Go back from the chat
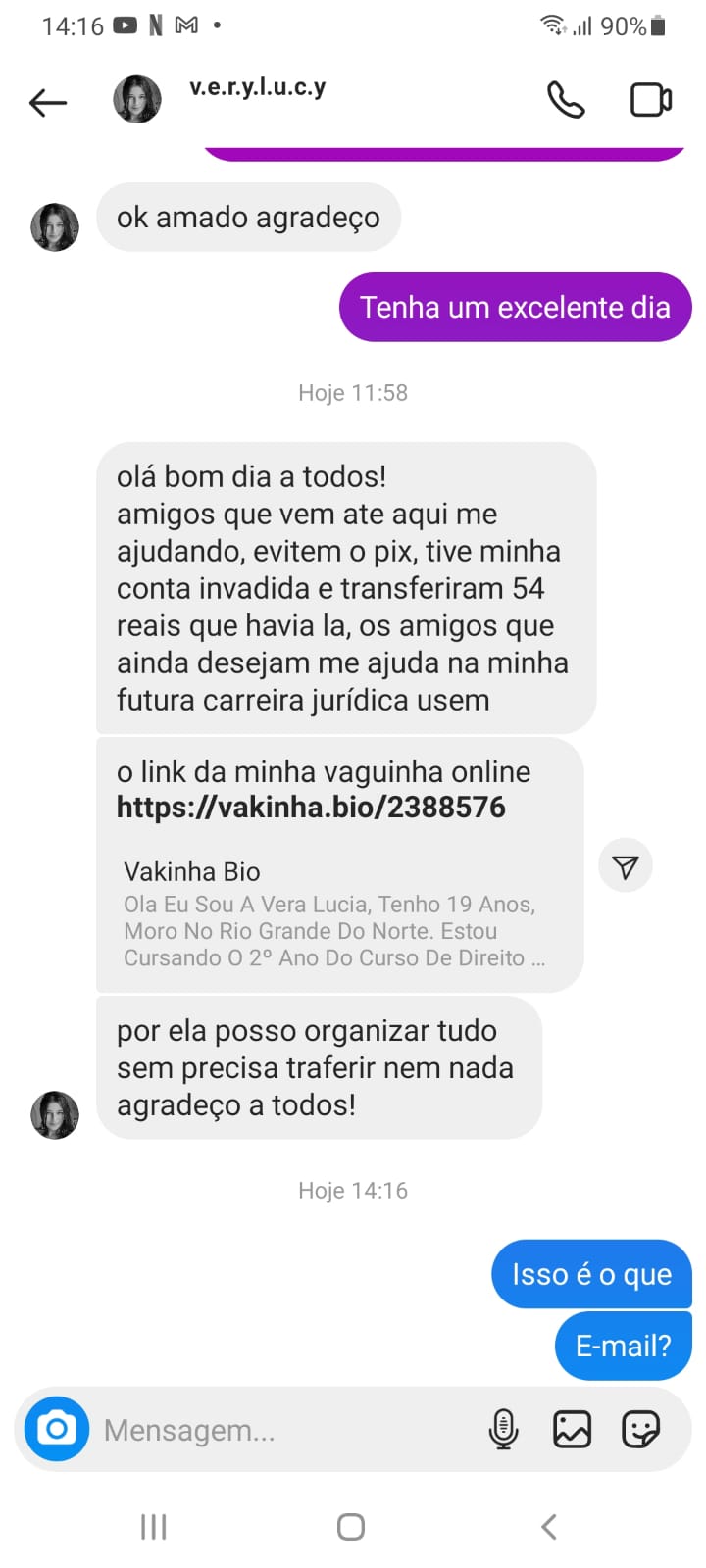Image resolution: width=706 pixels, height=1568 pixels. (x=47, y=101)
